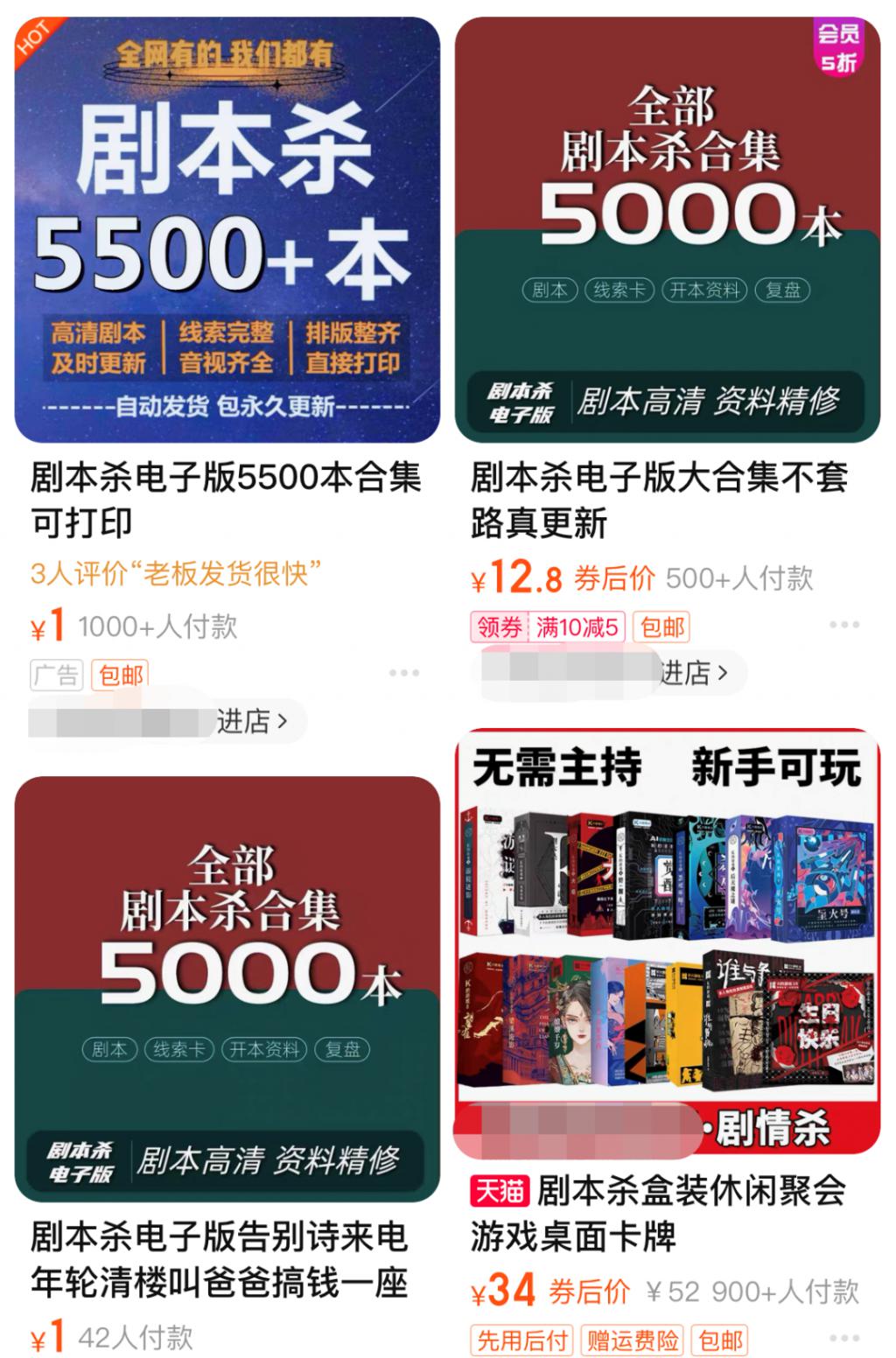
Task: Open the 剧本杀5500+本 product image
Action: coord(227,229)
